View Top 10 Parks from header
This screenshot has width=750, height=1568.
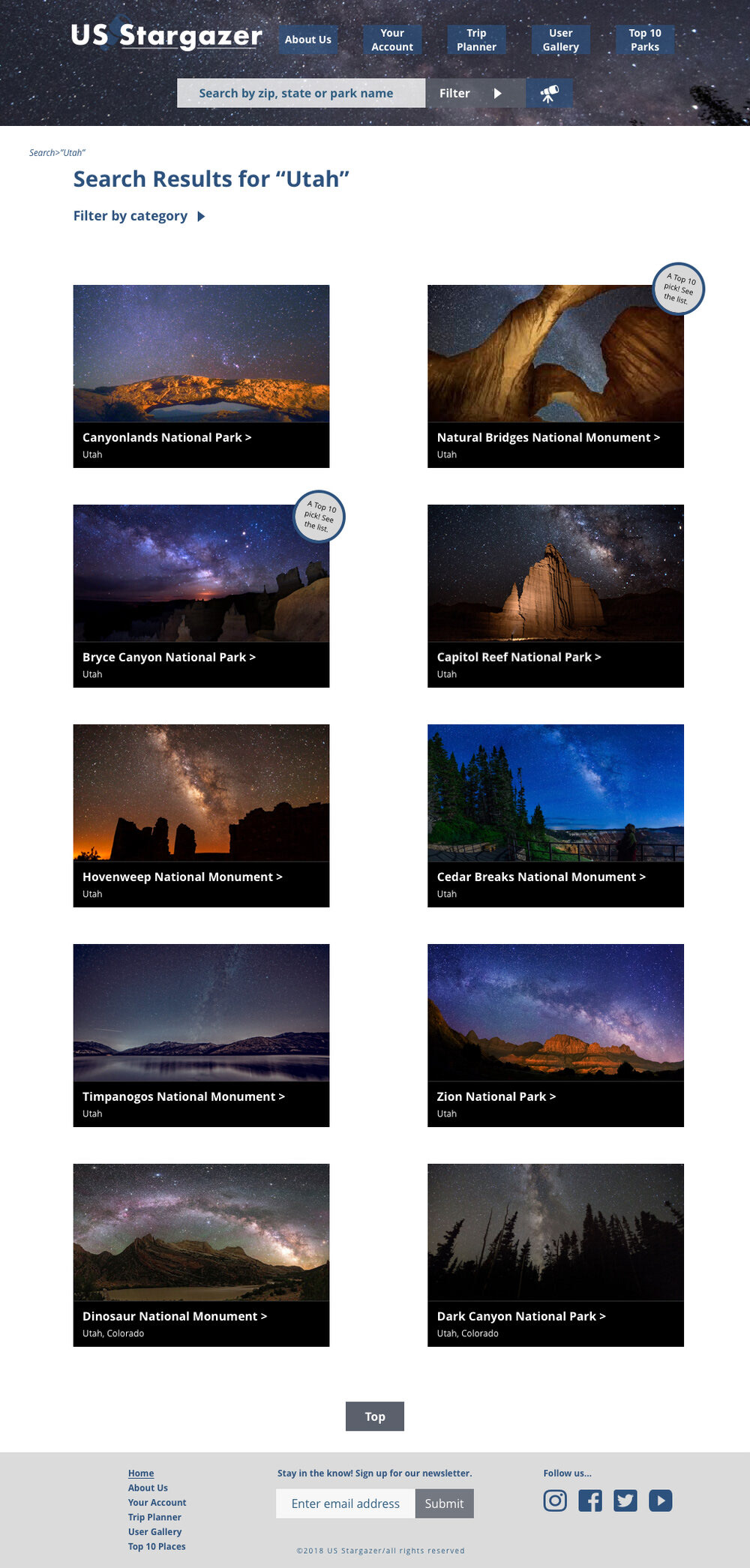point(644,40)
